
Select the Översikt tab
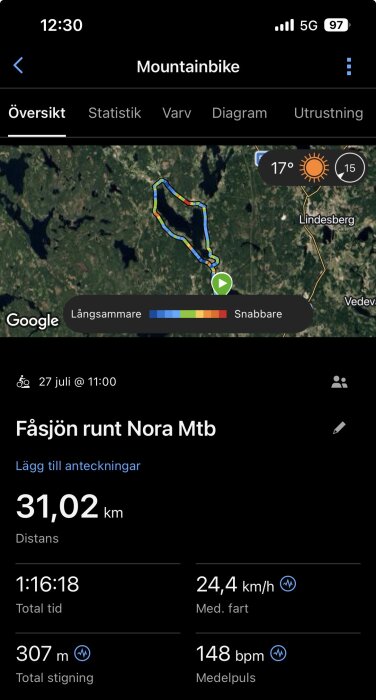click(x=37, y=113)
